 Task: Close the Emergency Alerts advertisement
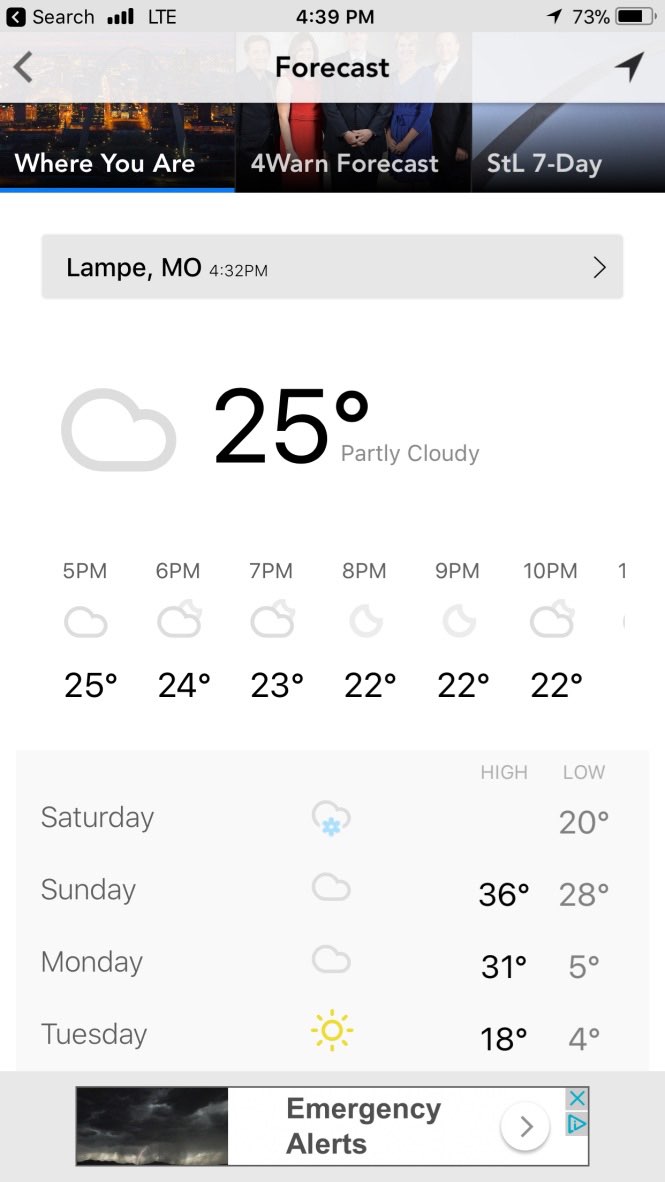click(577, 1098)
